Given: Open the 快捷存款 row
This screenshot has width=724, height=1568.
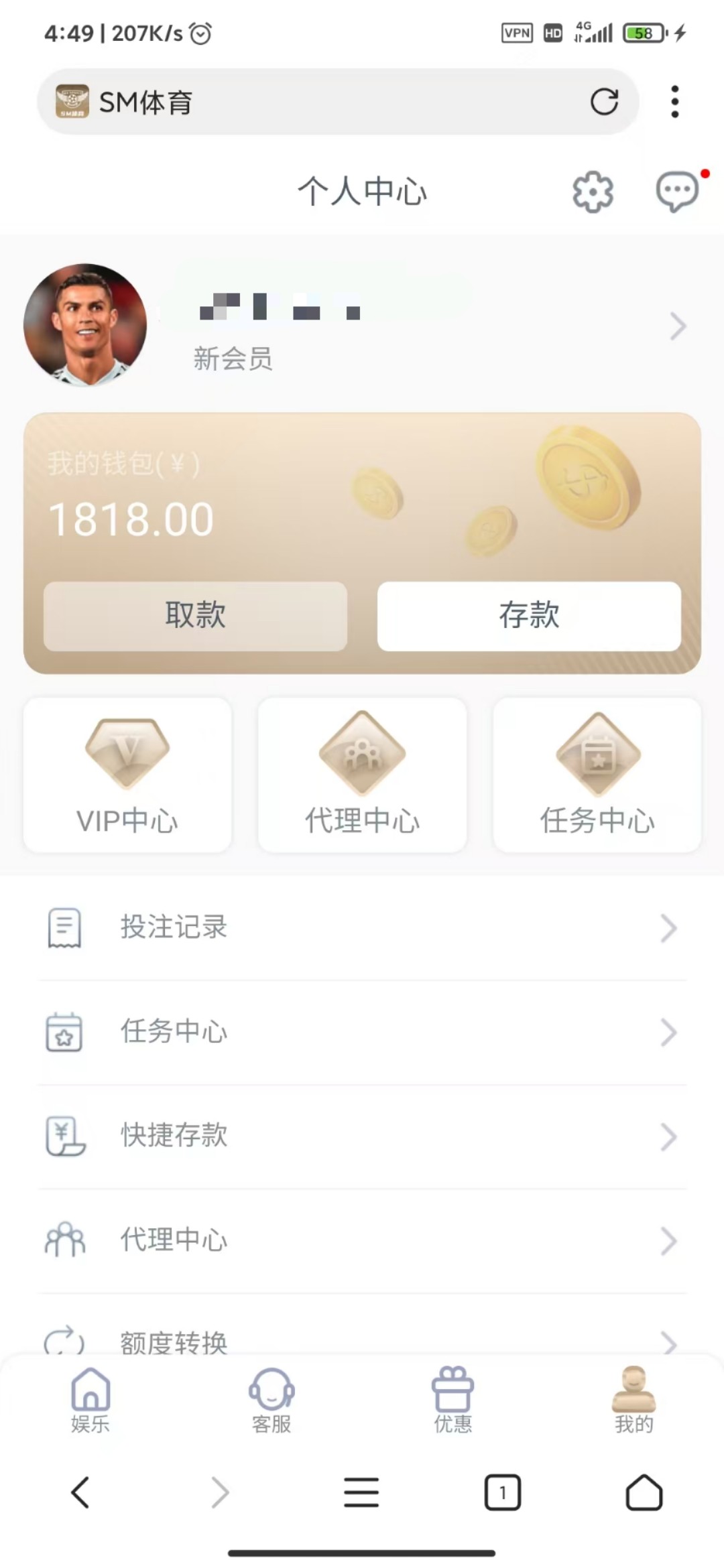Looking at the screenshot, I should (362, 1136).
